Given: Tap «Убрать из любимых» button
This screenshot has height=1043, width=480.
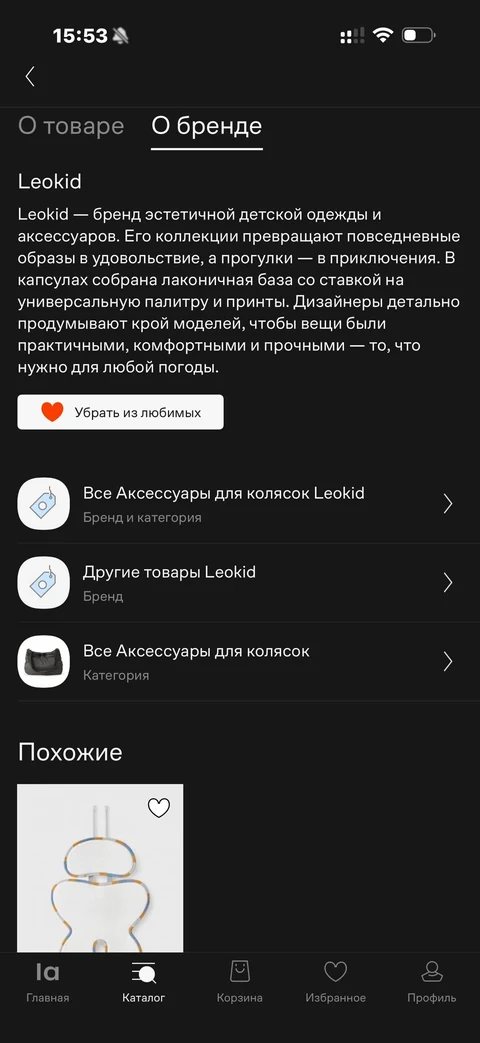Looking at the screenshot, I should (120, 412).
